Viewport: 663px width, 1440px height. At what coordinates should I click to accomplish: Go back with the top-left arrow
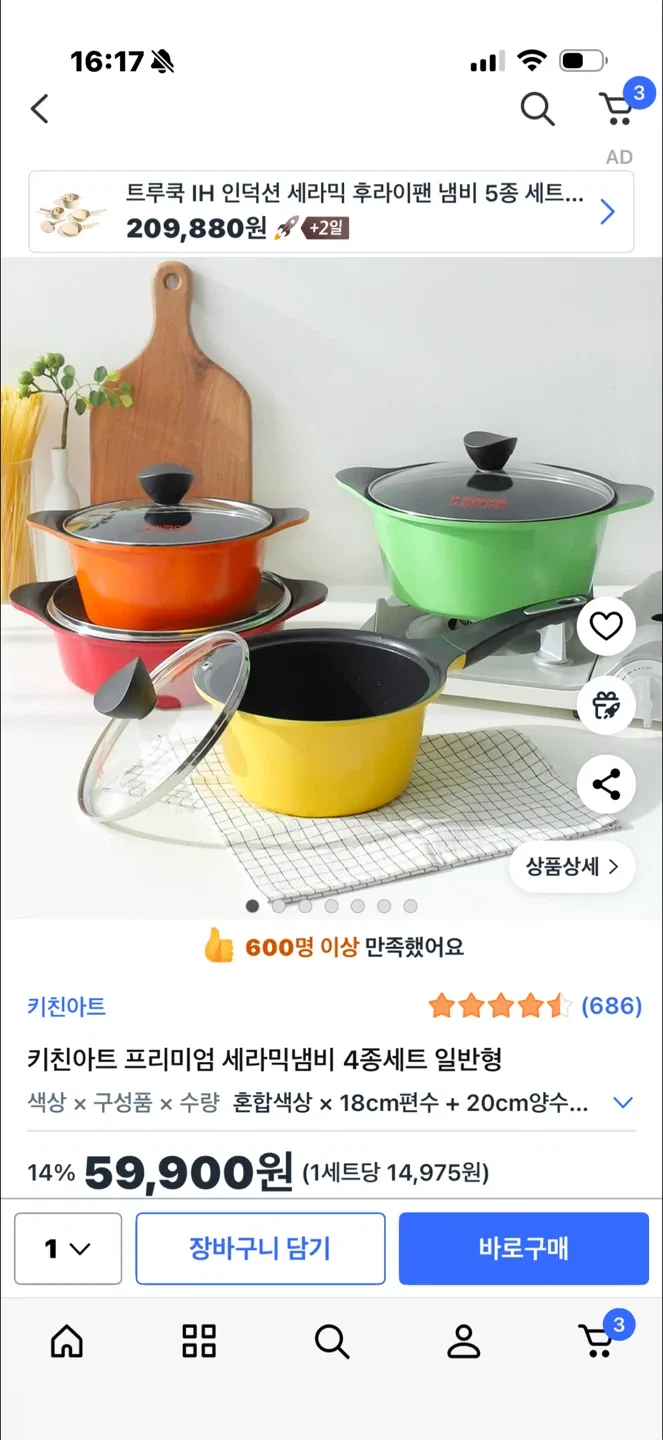pos(40,109)
